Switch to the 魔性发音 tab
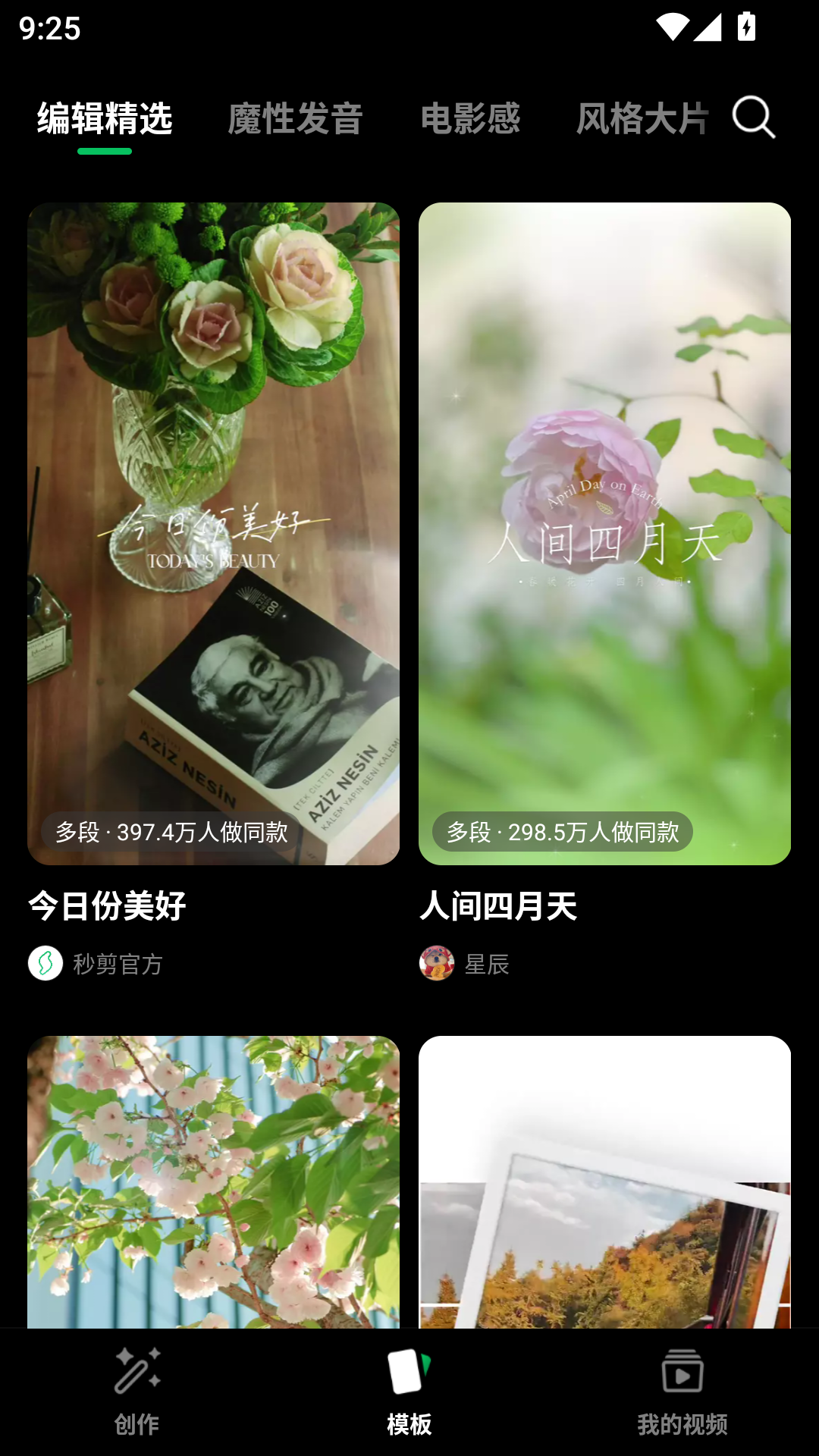The width and height of the screenshot is (819, 1456). (295, 119)
